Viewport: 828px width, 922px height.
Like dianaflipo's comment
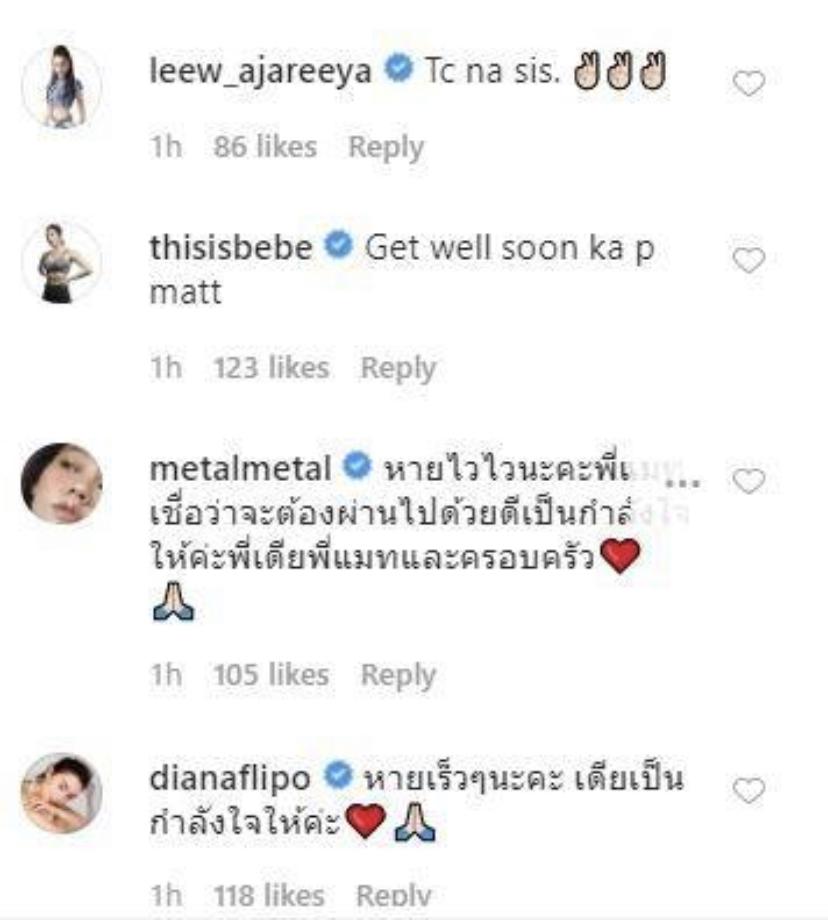[749, 791]
